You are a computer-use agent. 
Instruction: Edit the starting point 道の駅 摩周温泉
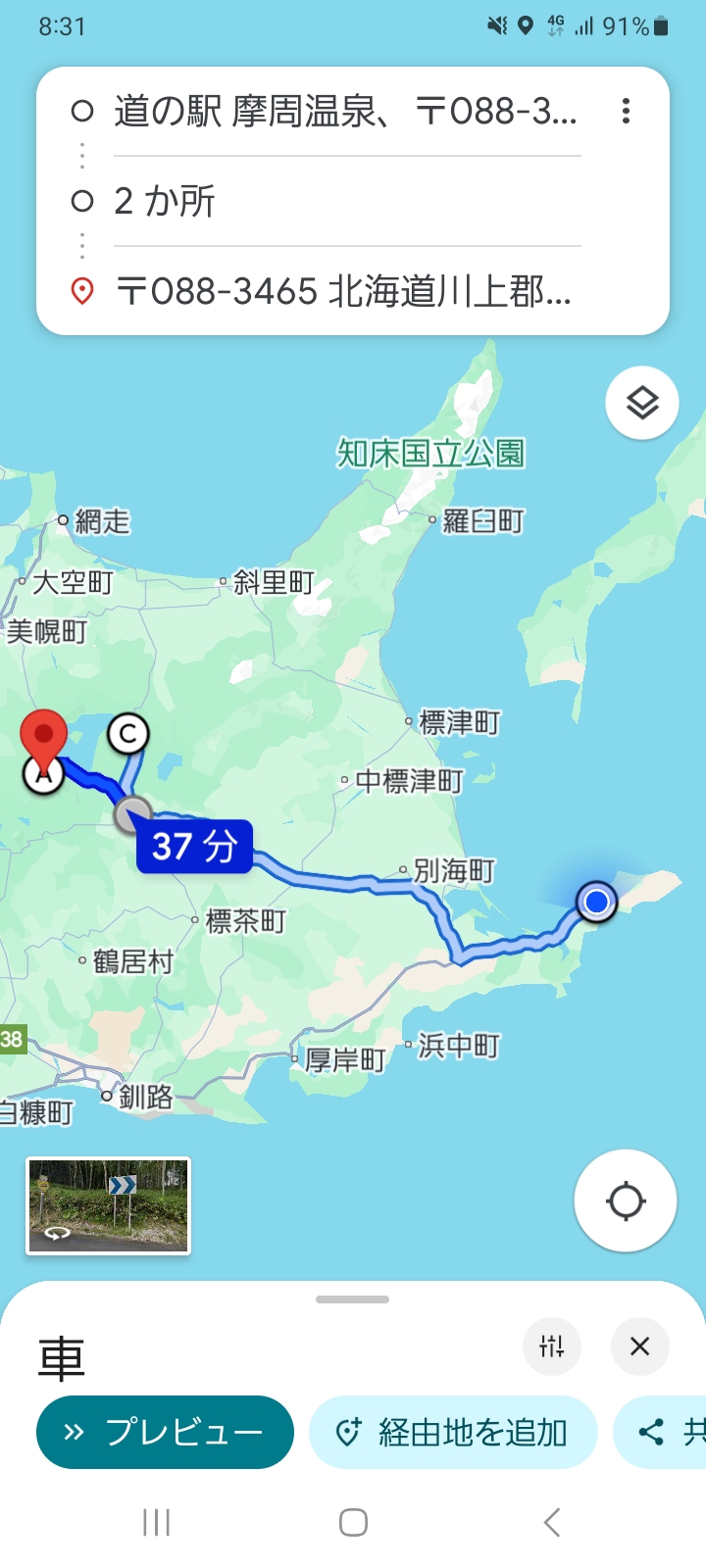[345, 112]
